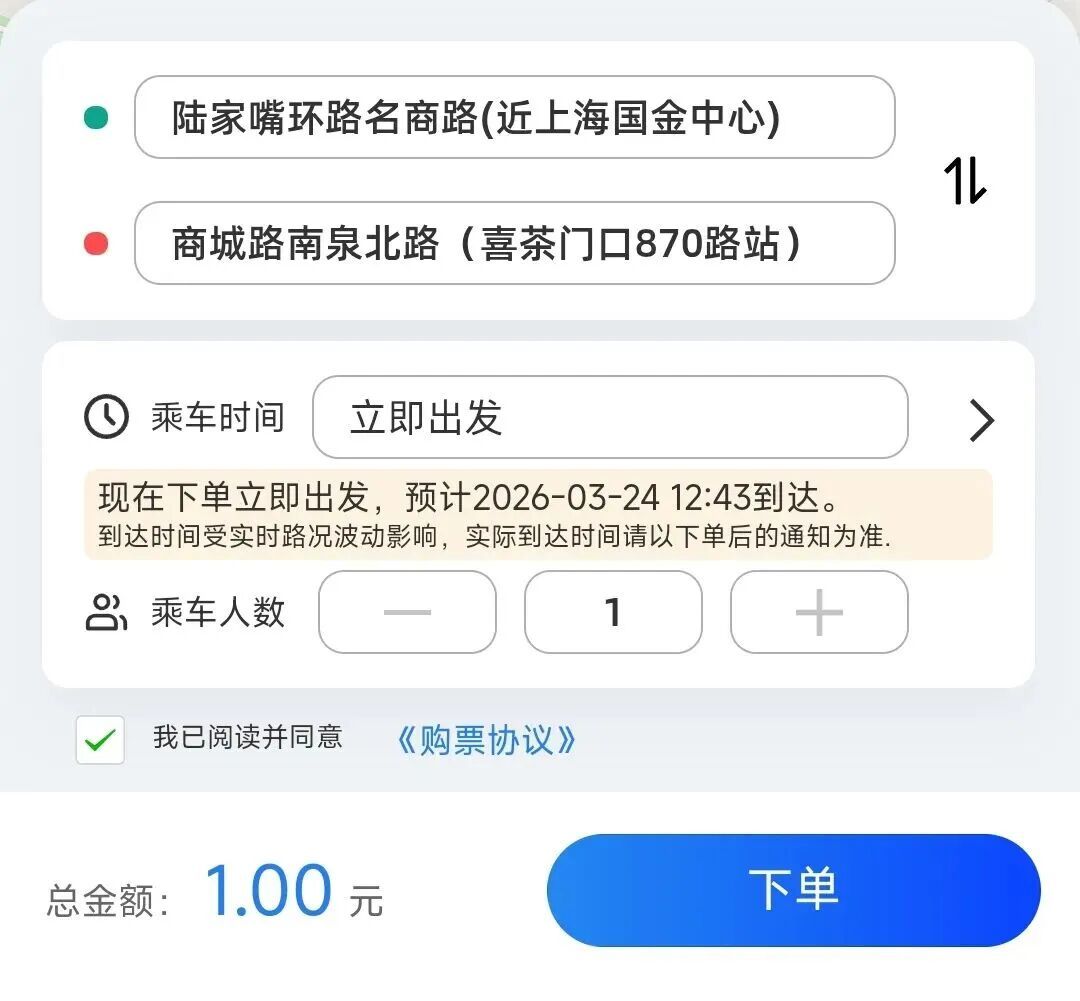Place the order with 下单

click(793, 890)
